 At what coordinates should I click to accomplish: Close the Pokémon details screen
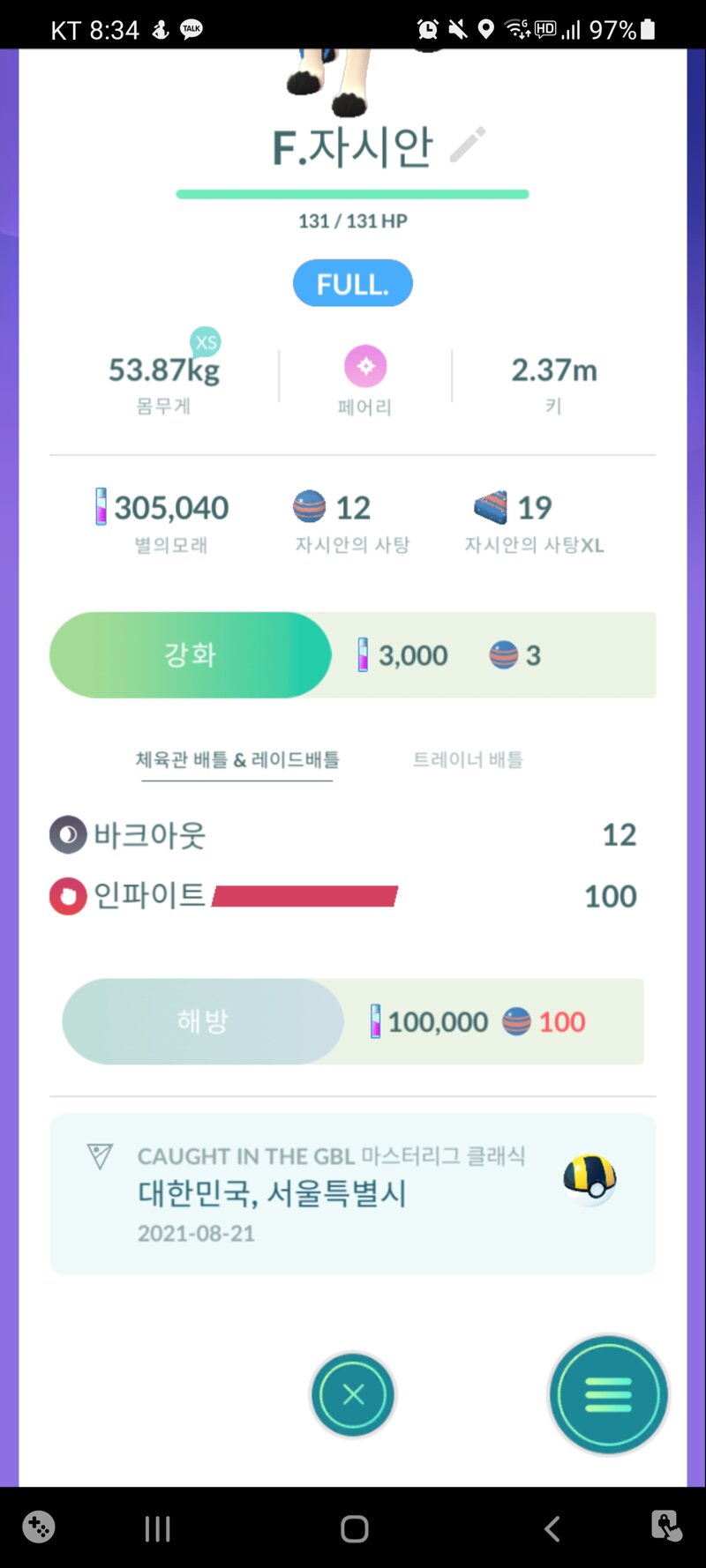click(x=353, y=1394)
